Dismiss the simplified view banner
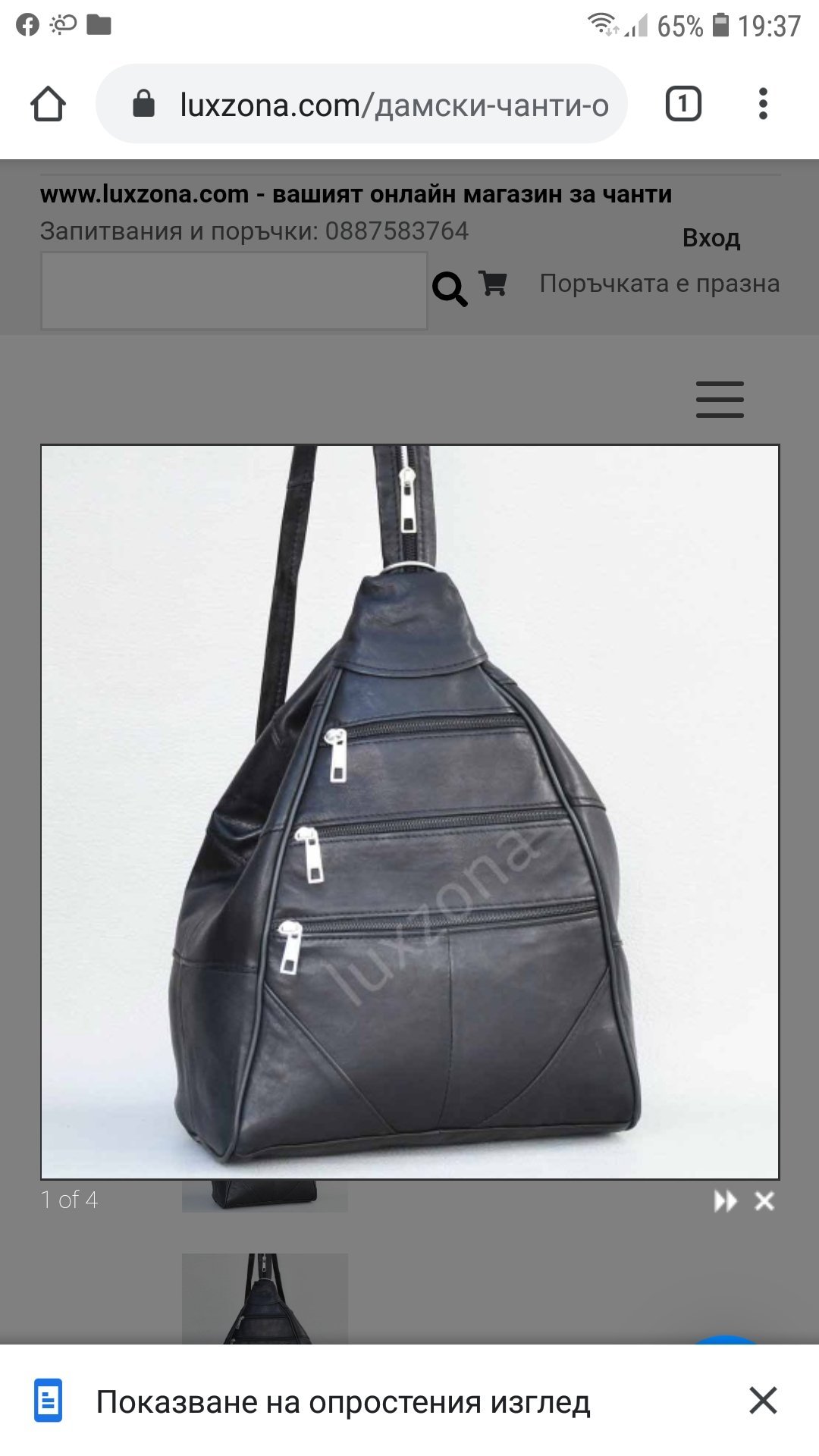 (x=763, y=1401)
